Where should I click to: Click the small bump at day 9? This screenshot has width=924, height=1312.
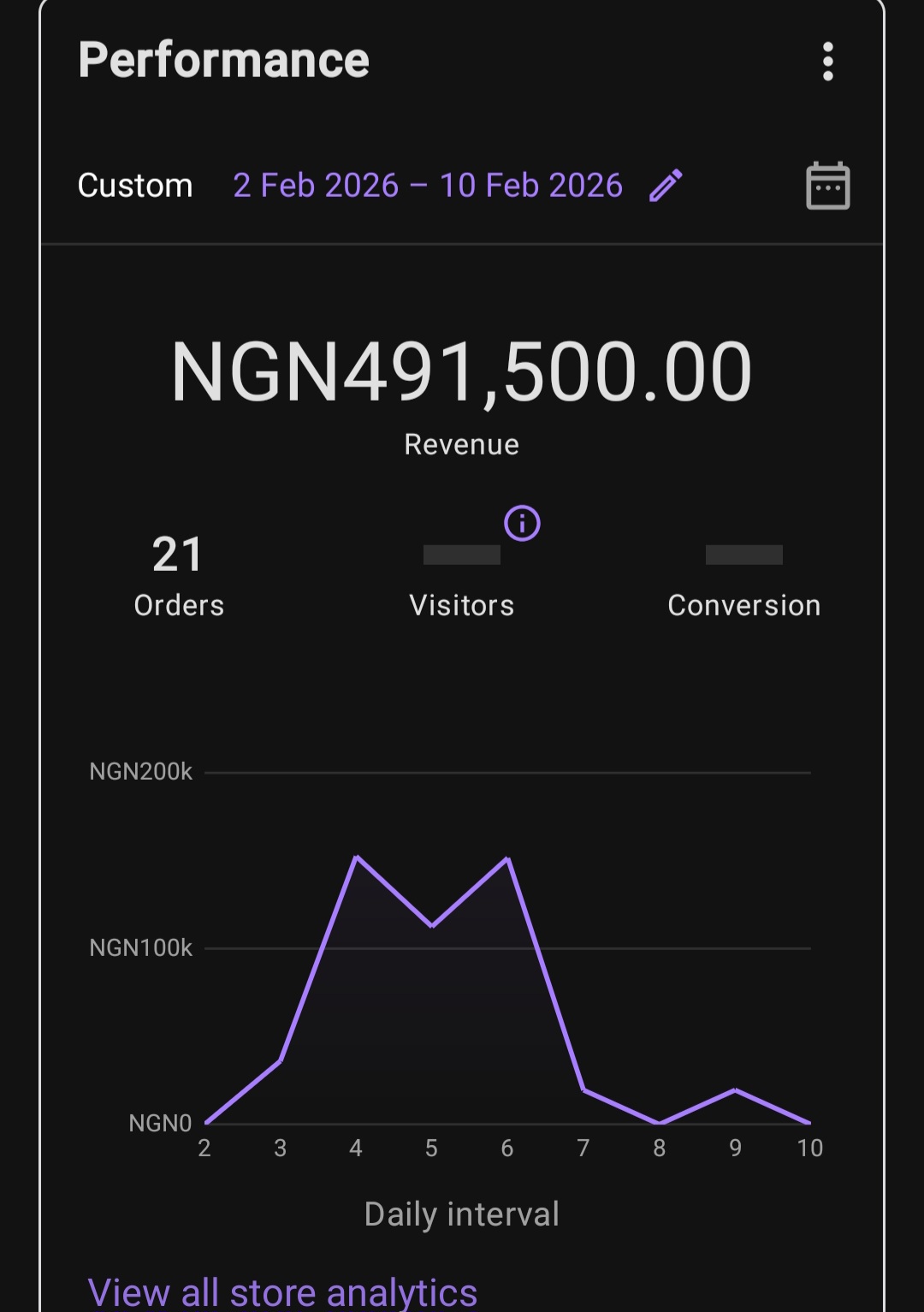(735, 1089)
